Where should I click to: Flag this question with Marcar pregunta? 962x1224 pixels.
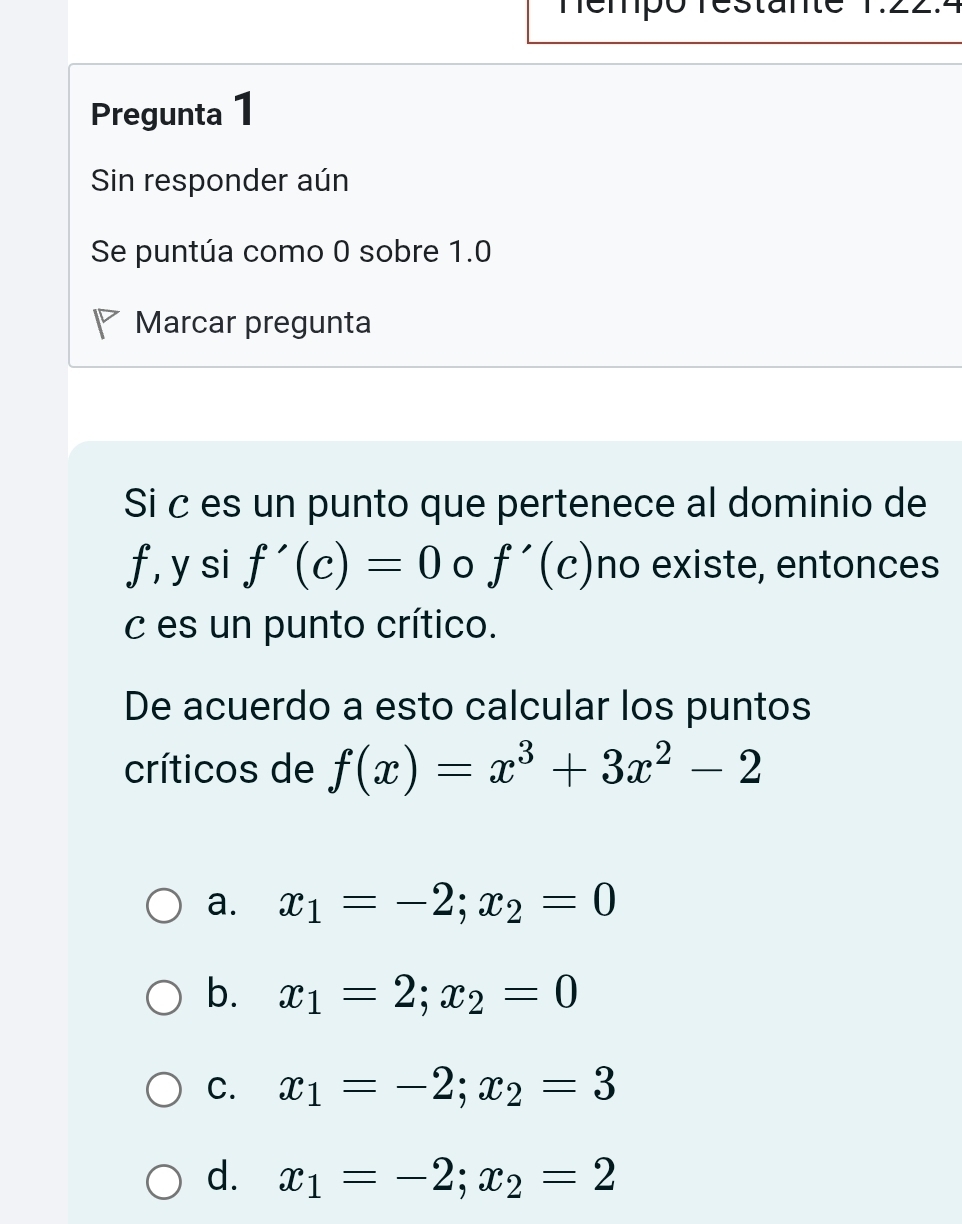252,324
